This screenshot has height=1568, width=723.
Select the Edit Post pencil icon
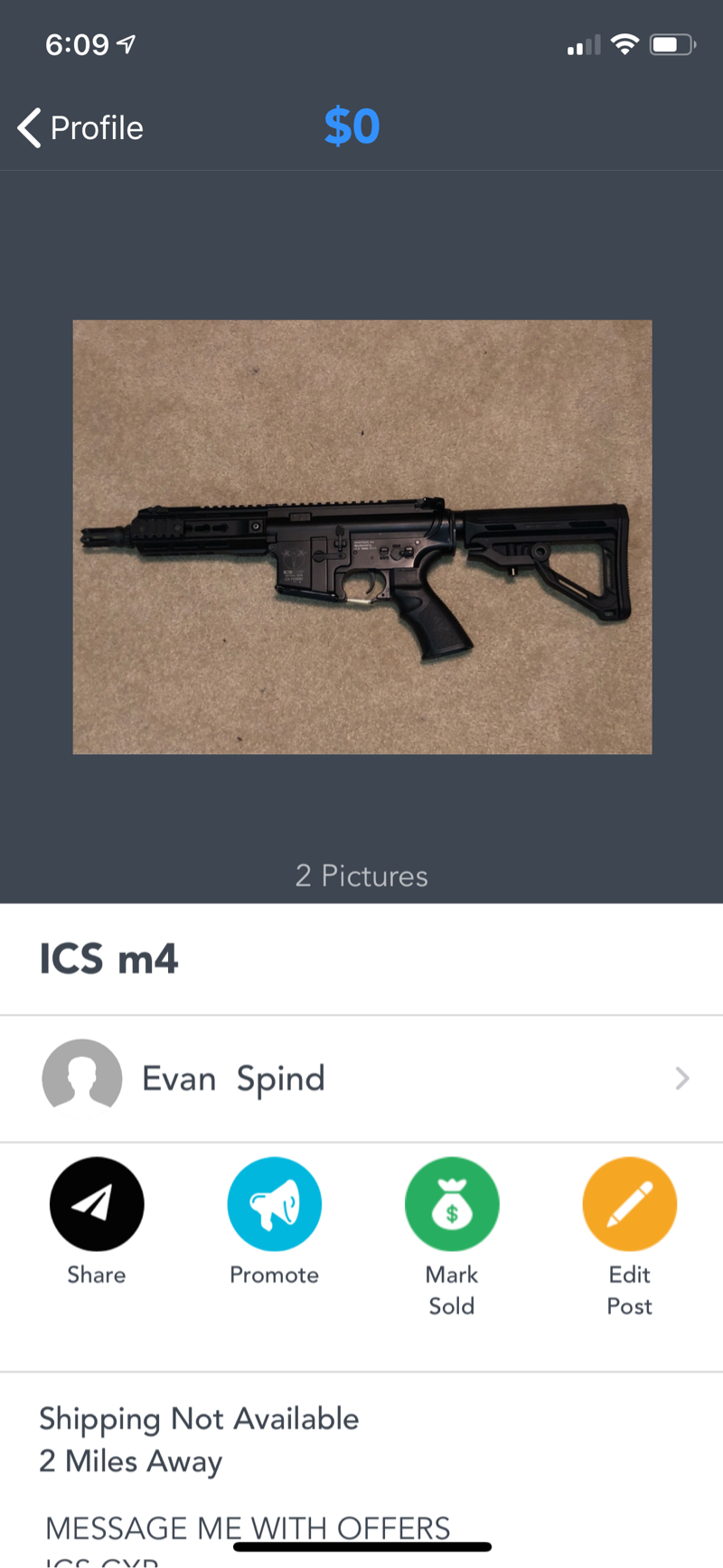[629, 1203]
